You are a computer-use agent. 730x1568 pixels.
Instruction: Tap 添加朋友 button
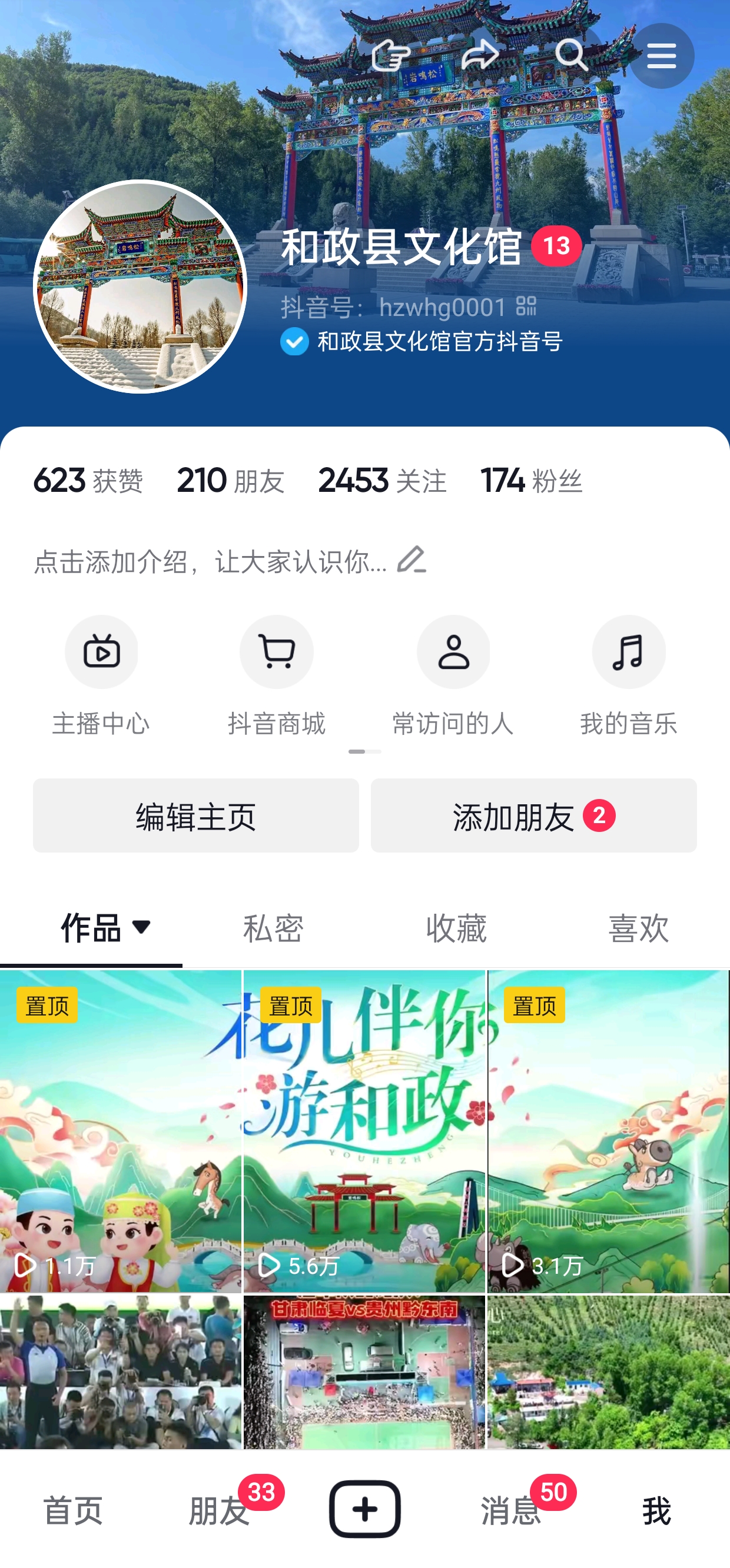pyautogui.click(x=533, y=815)
